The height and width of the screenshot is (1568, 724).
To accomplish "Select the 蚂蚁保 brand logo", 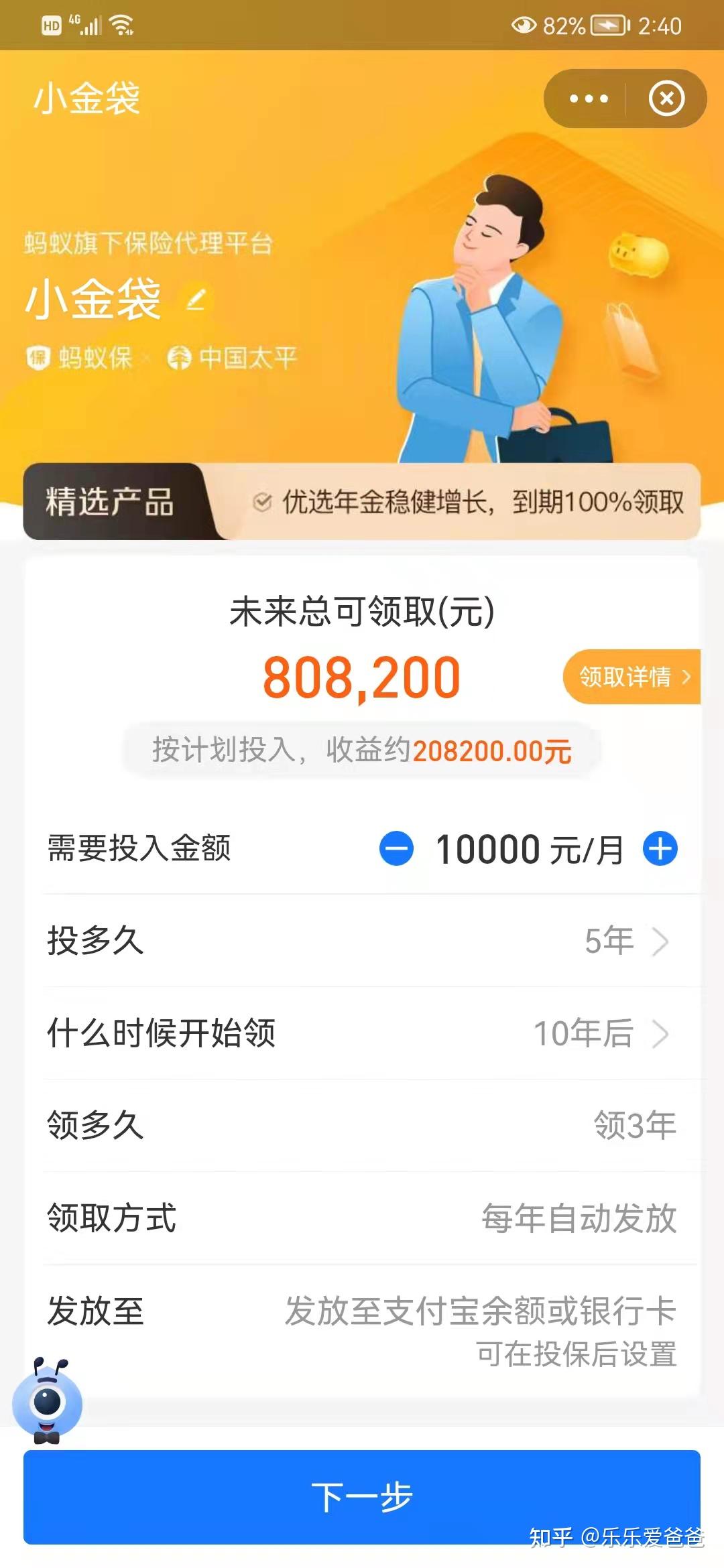I will [x=80, y=358].
